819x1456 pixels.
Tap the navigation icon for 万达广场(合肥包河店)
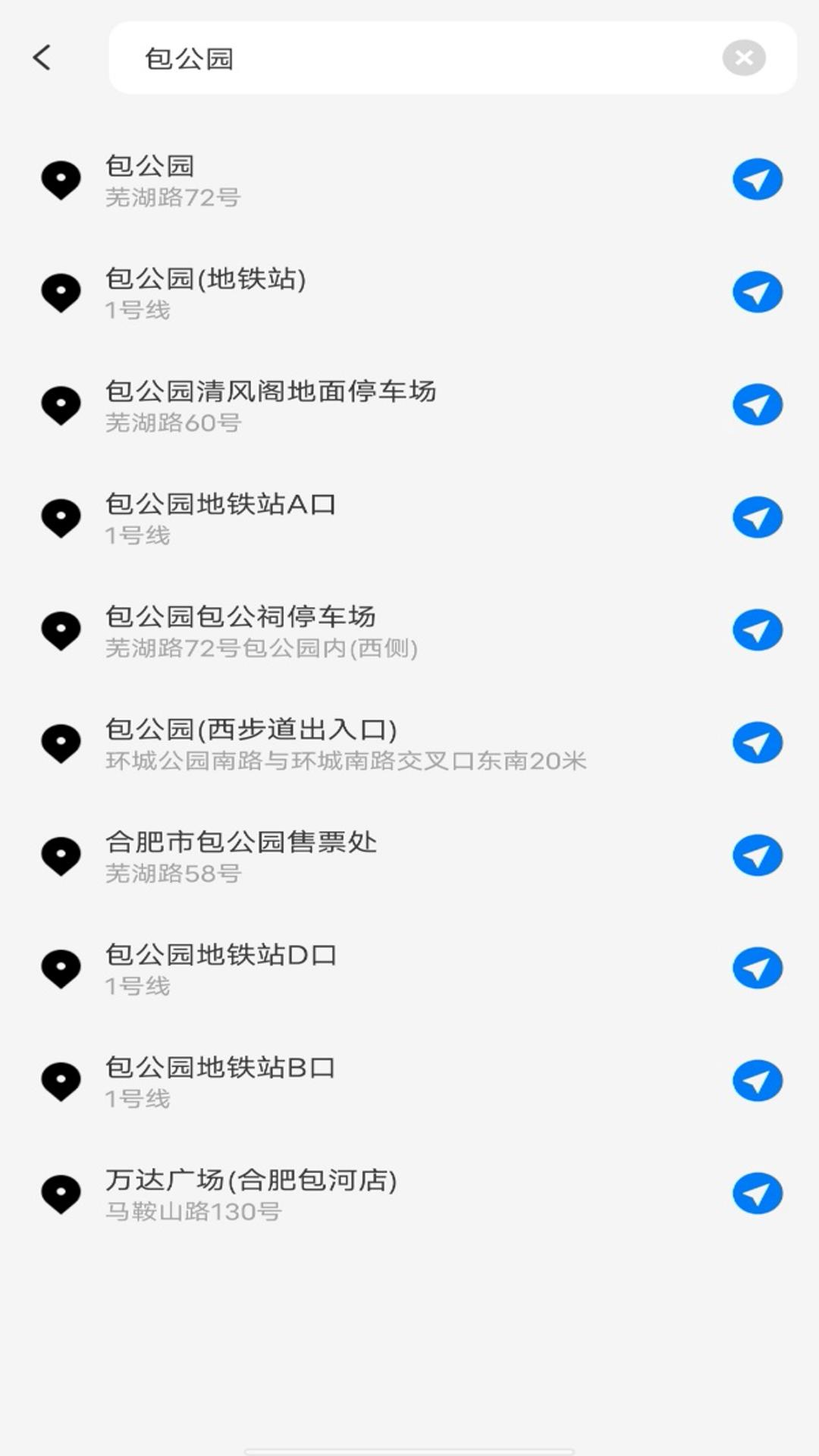[x=757, y=1193]
